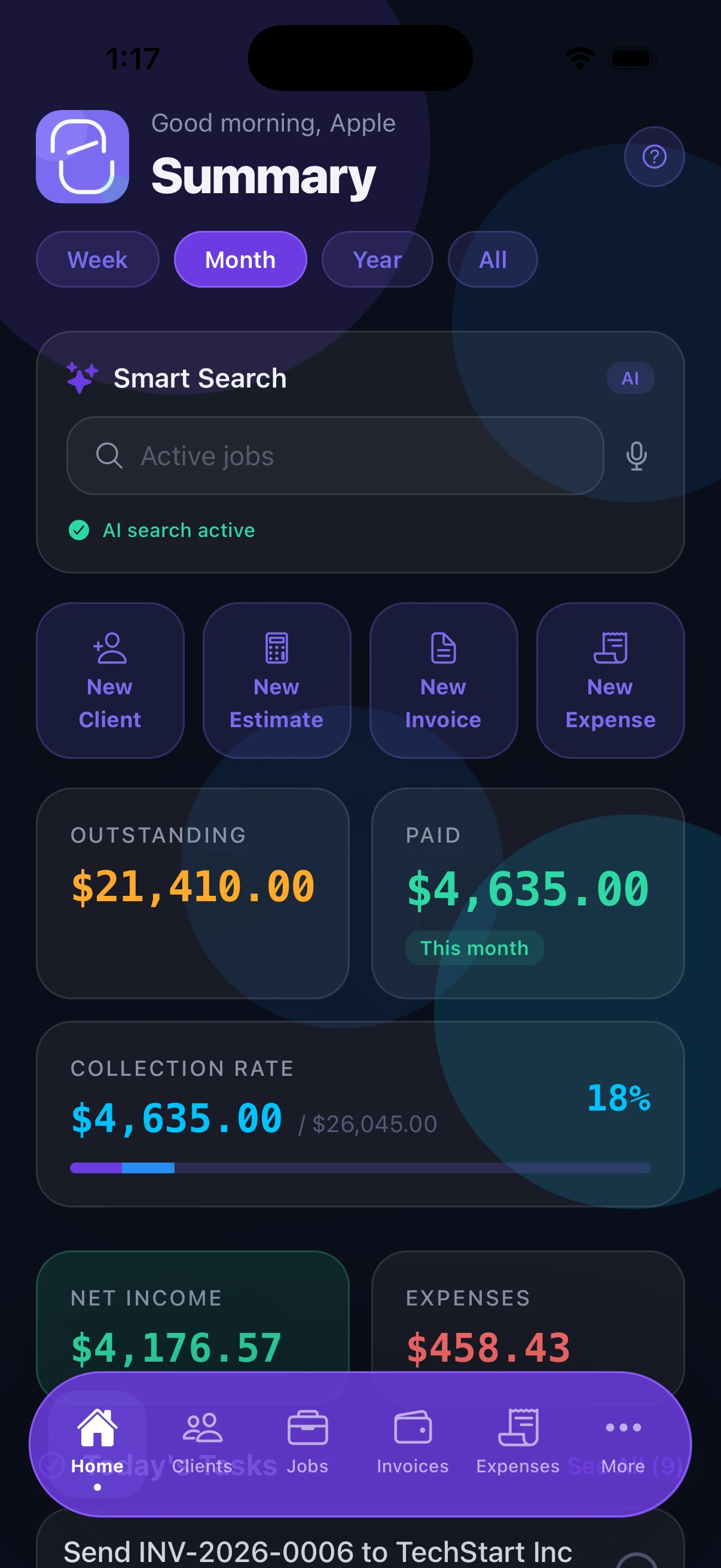The image size is (721, 1568).
Task: Select the Month period filter
Action: (x=240, y=260)
